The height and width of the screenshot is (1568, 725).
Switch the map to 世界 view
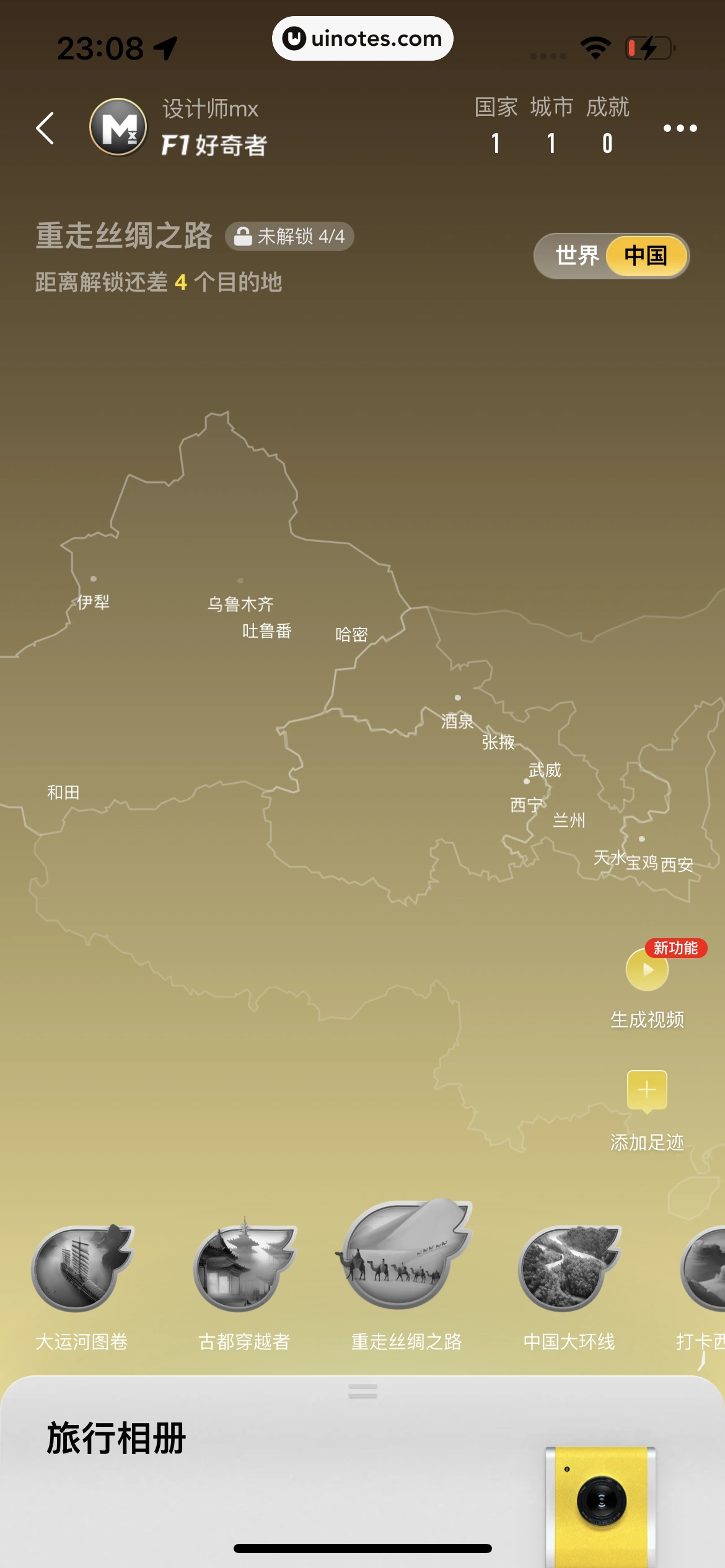point(576,256)
